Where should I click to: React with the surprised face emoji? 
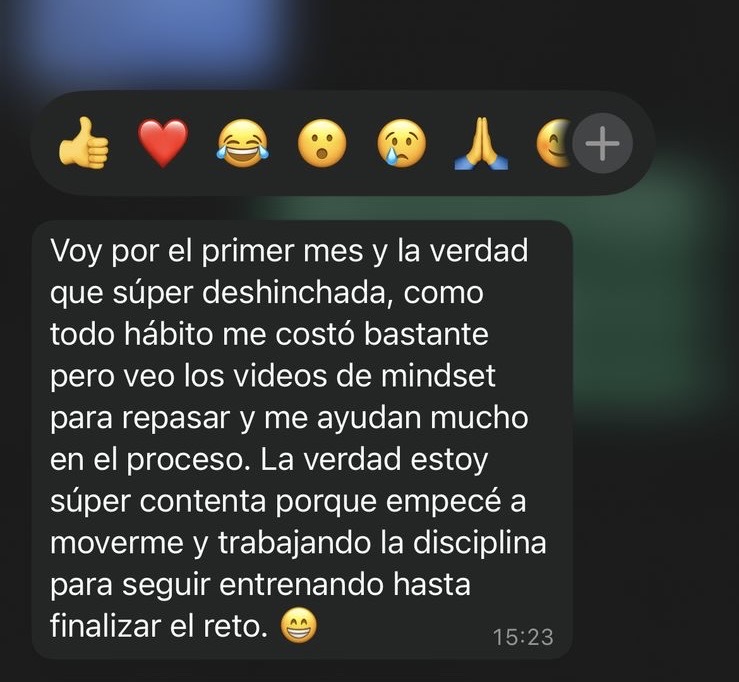click(x=322, y=146)
